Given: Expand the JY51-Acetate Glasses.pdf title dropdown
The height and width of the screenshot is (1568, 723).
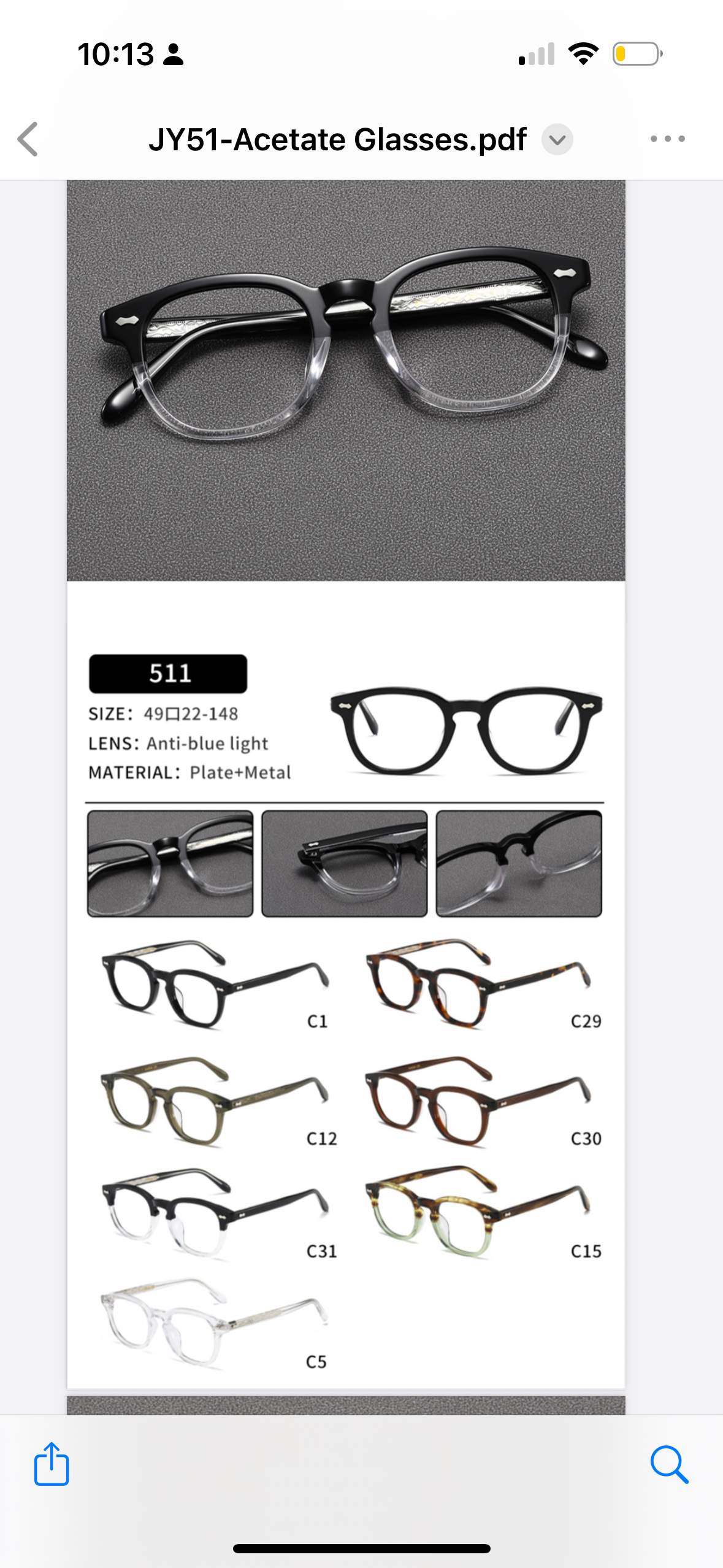Looking at the screenshot, I should coord(557,140).
